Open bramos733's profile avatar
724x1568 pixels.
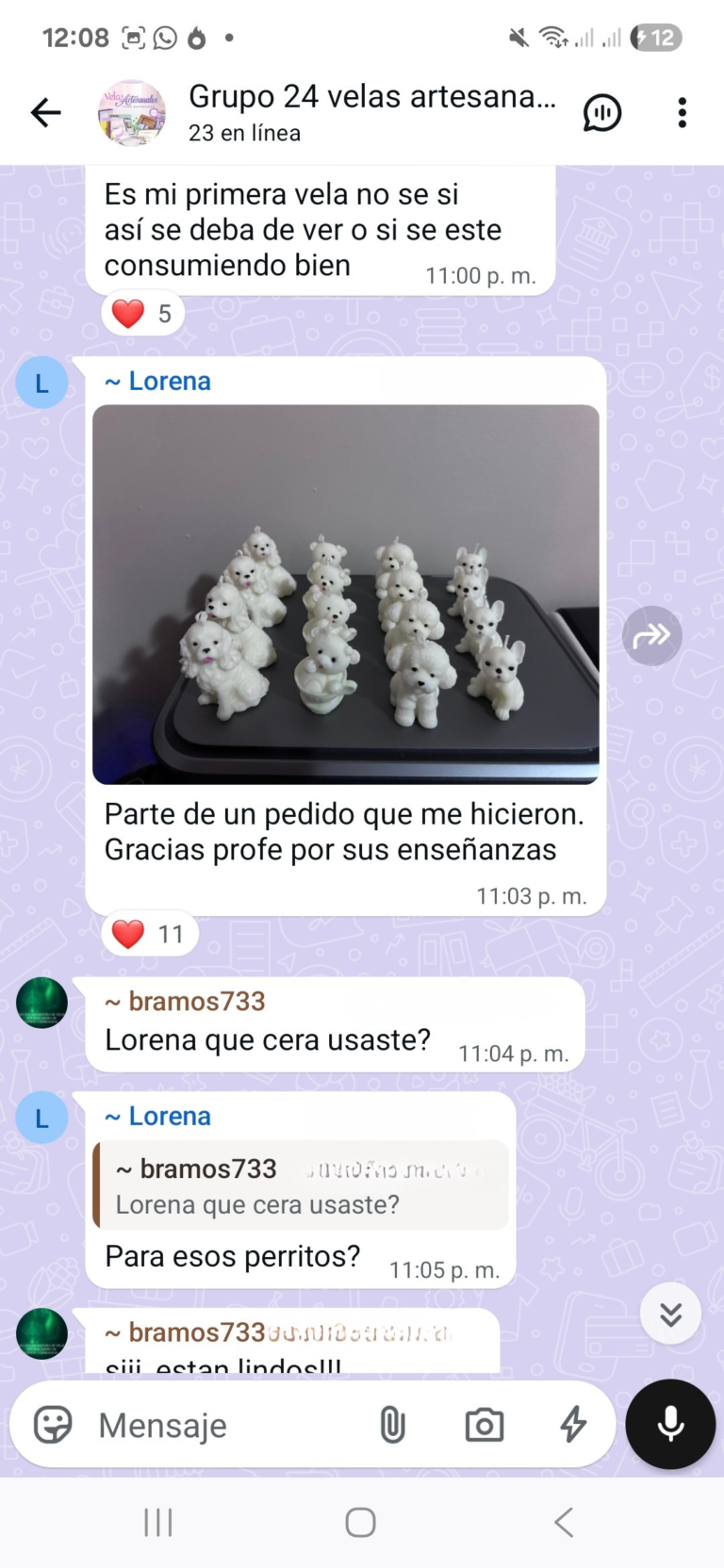(x=41, y=1002)
